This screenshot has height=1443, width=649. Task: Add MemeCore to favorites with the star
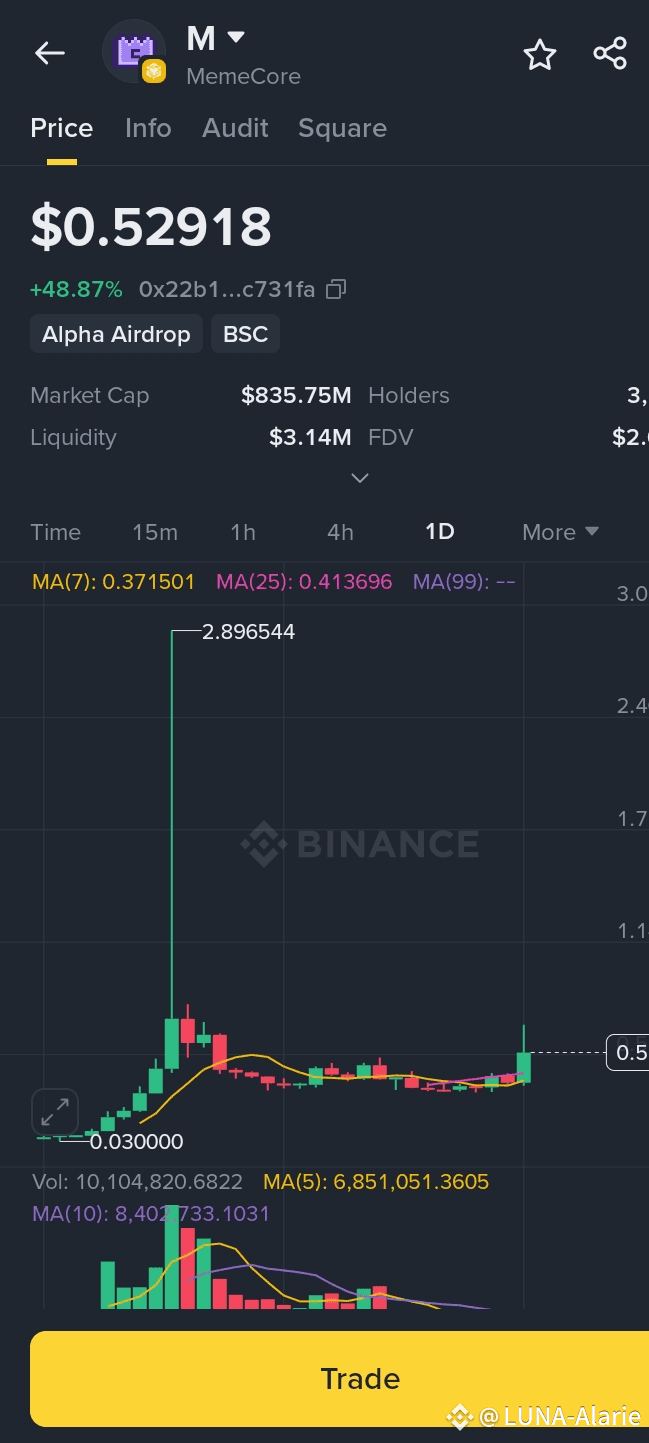(540, 54)
